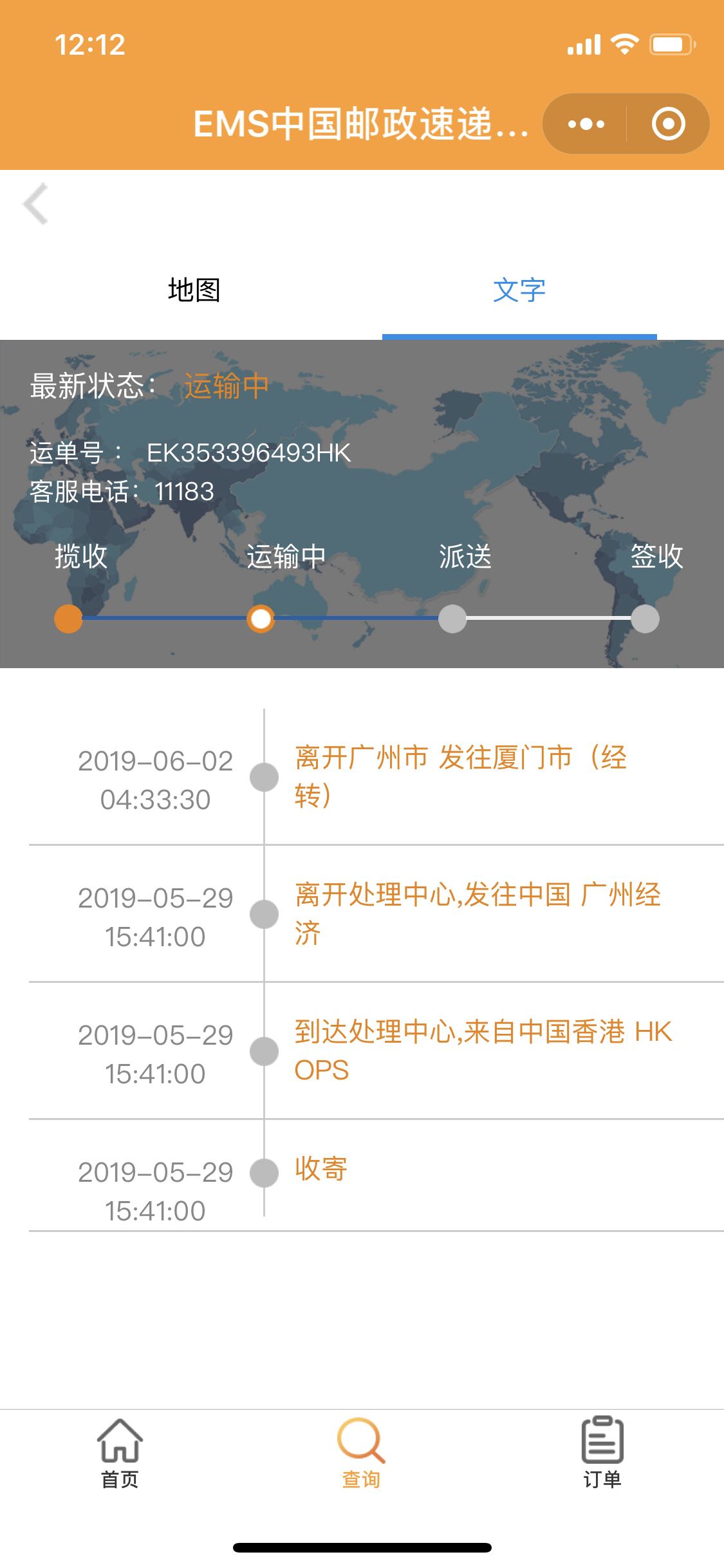
Task: Open the 首页 home tab
Action: 120,1453
